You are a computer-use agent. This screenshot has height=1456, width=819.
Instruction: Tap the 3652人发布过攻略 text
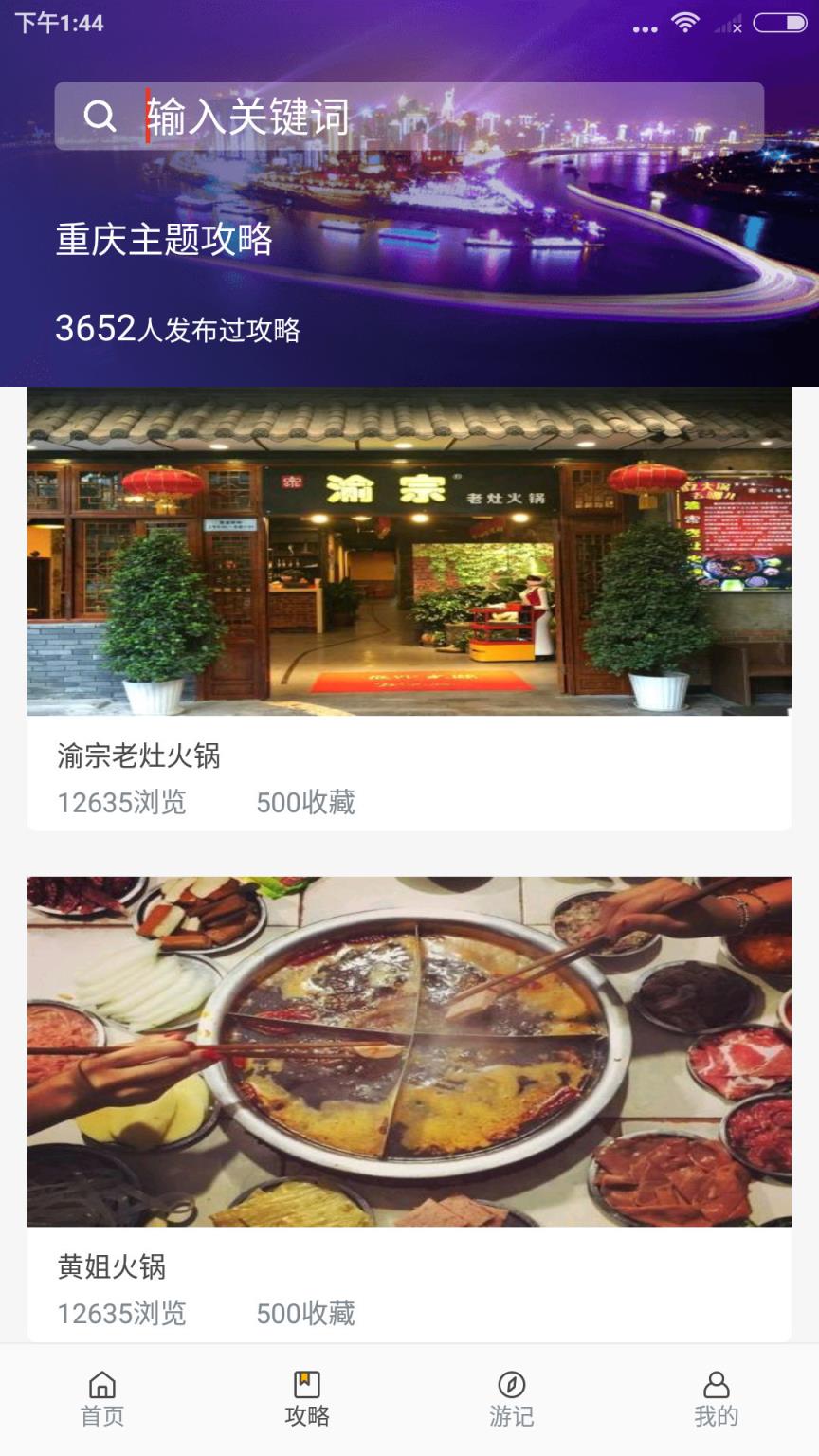(x=180, y=328)
